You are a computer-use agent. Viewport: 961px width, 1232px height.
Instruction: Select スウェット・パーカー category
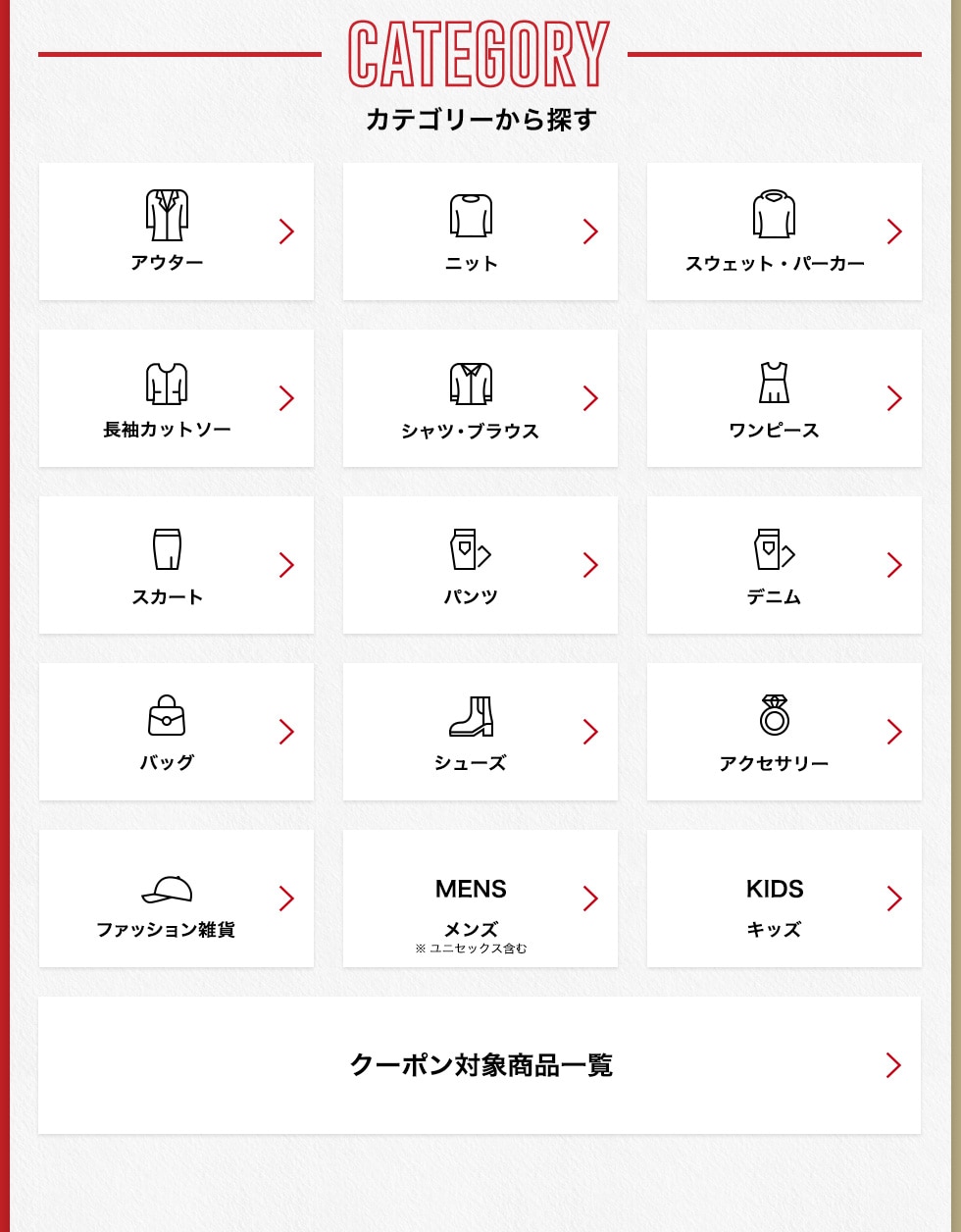[784, 231]
